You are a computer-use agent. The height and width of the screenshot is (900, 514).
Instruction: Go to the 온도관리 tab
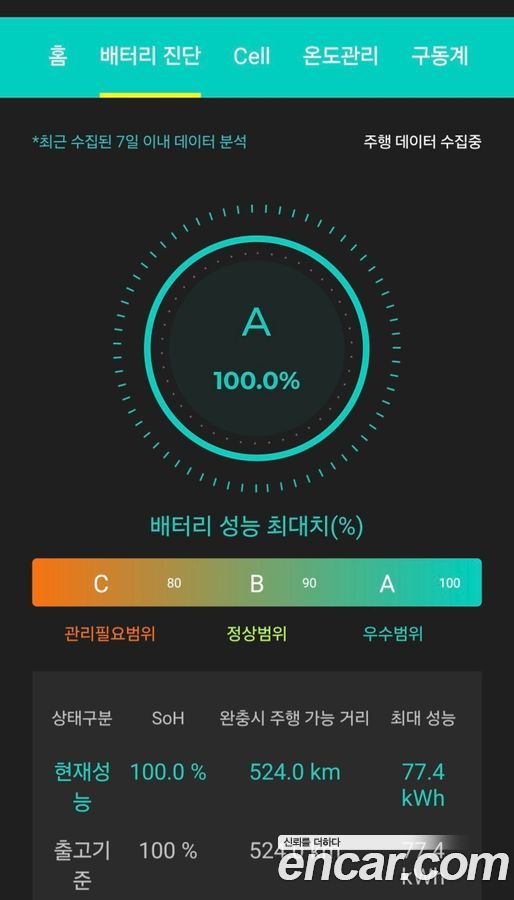340,57
